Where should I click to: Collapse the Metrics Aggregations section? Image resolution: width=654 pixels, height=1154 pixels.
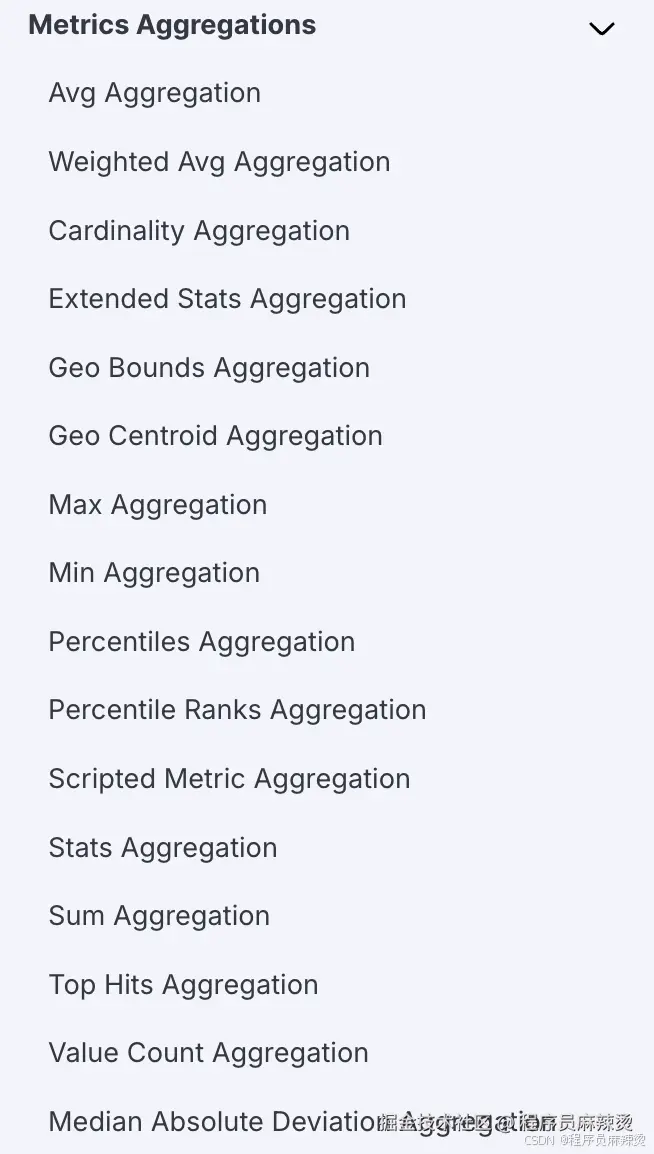pos(601,28)
